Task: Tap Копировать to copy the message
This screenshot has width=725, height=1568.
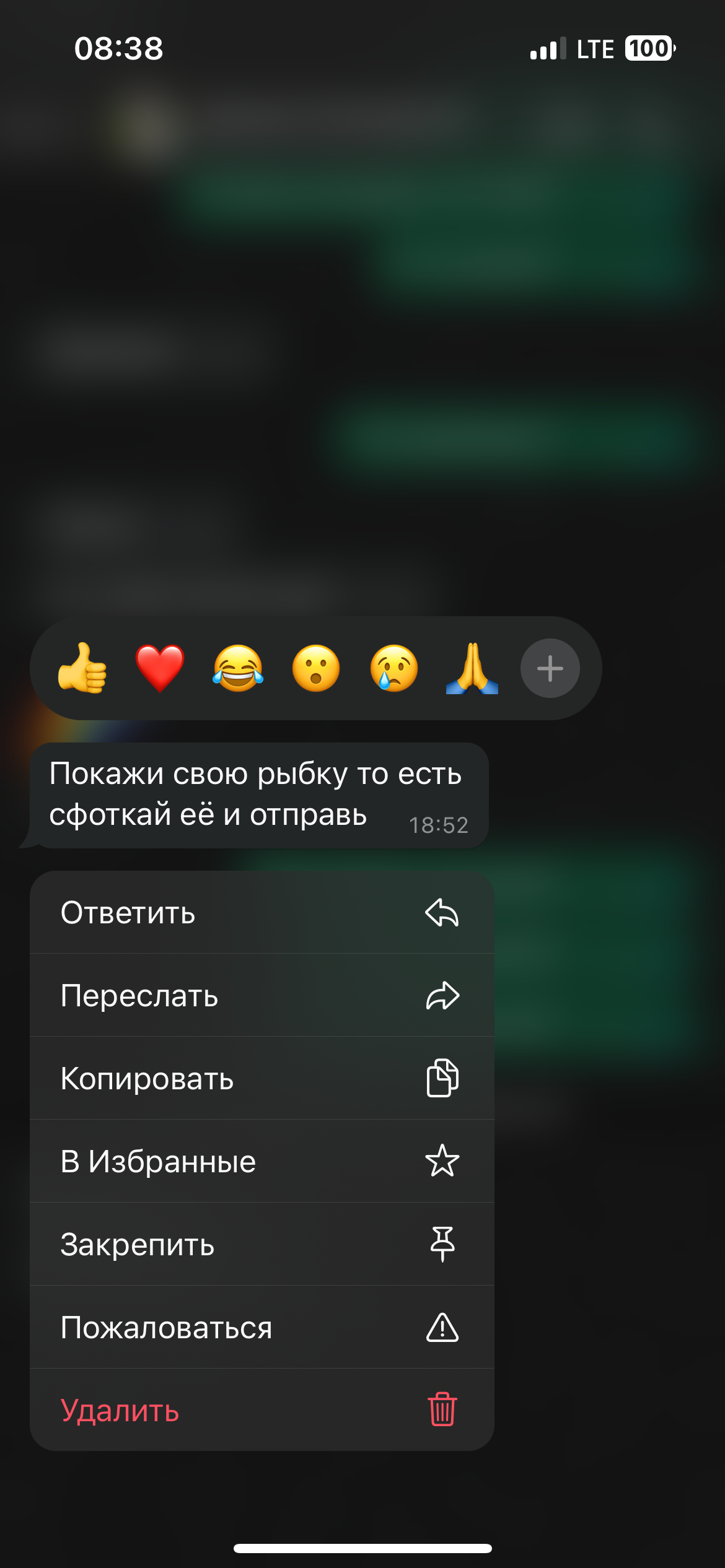Action: [261, 1079]
